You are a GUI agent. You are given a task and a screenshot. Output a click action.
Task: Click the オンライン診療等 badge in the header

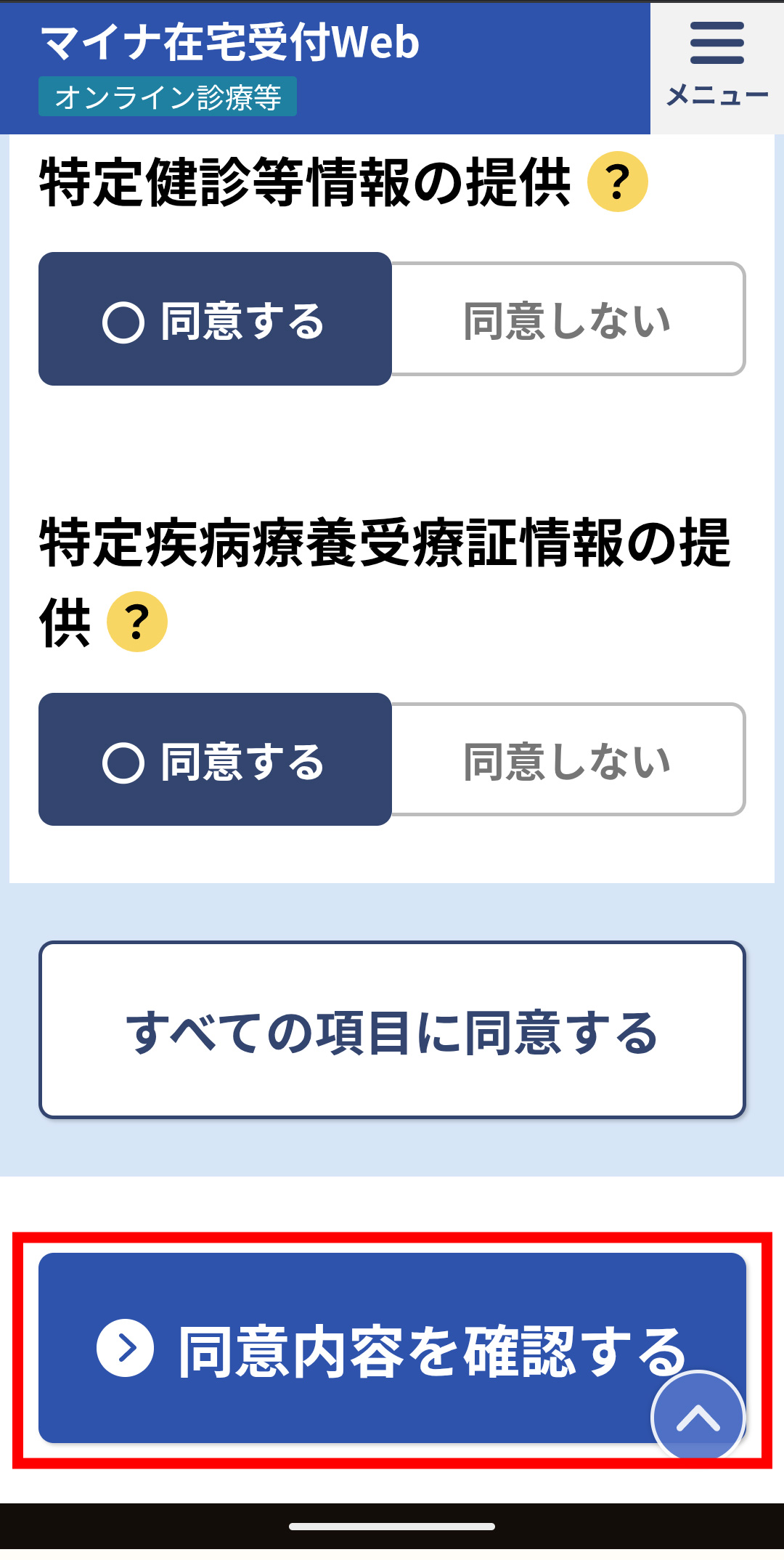(168, 95)
